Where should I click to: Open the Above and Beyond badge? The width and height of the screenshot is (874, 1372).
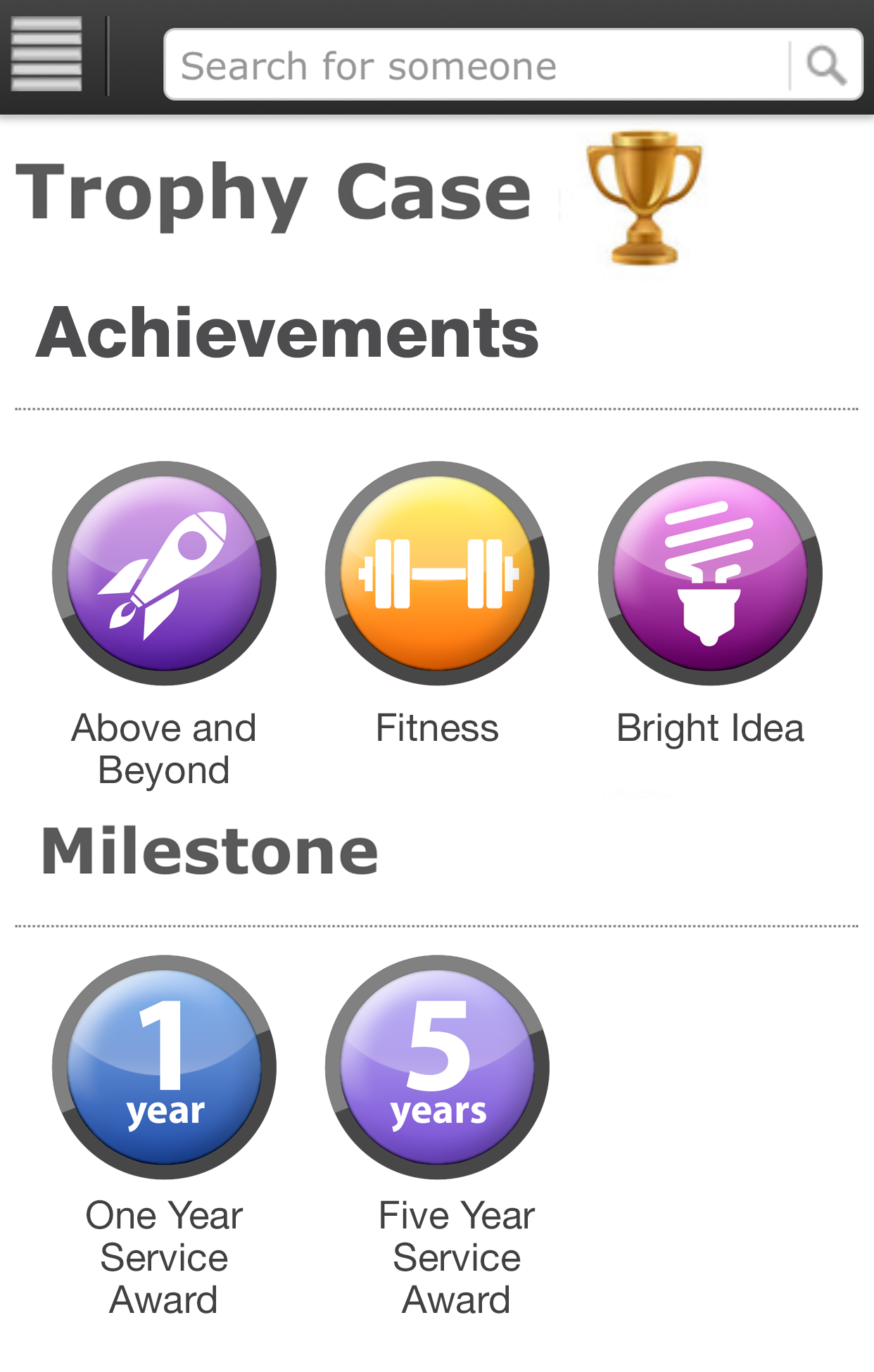164,573
